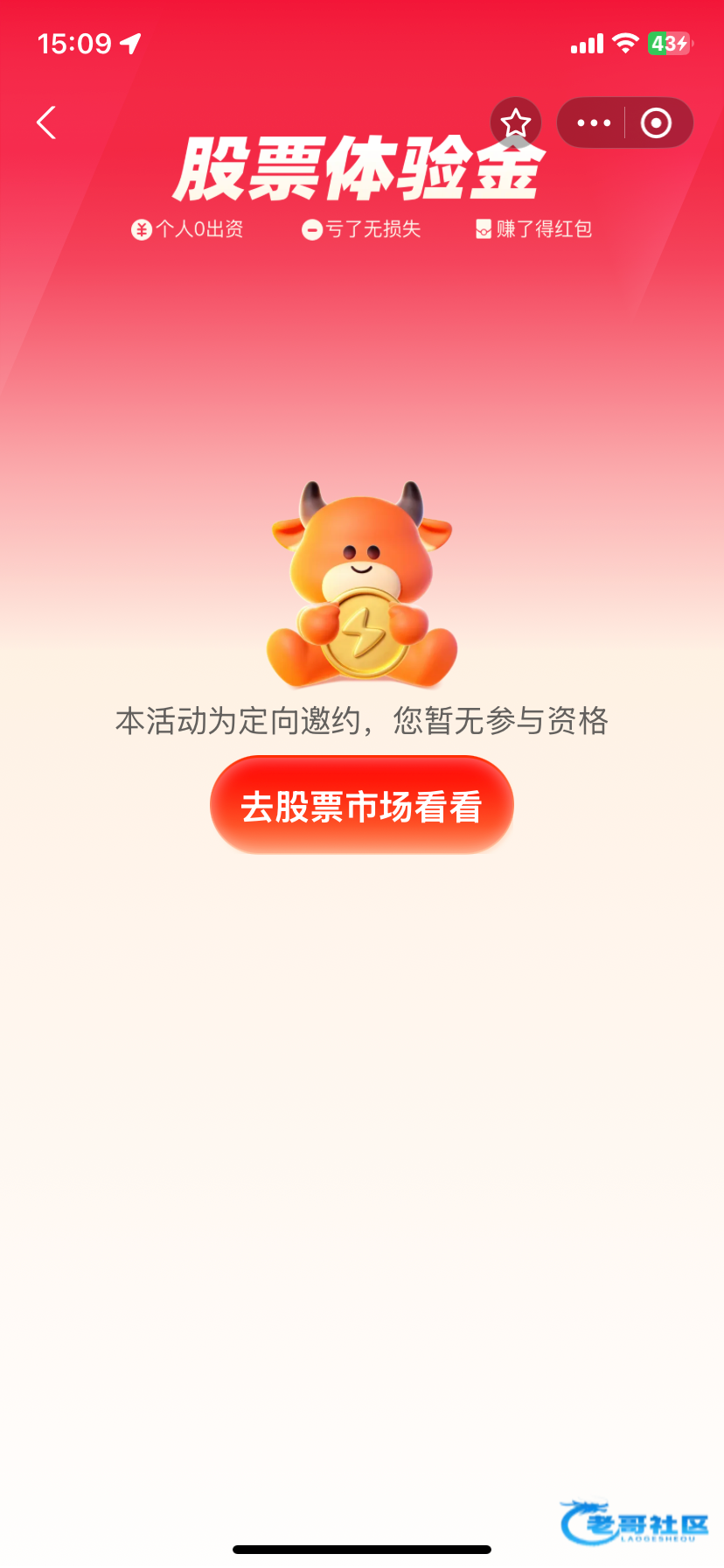Open the three-dot more menu
This screenshot has width=724, height=1568.
(594, 122)
